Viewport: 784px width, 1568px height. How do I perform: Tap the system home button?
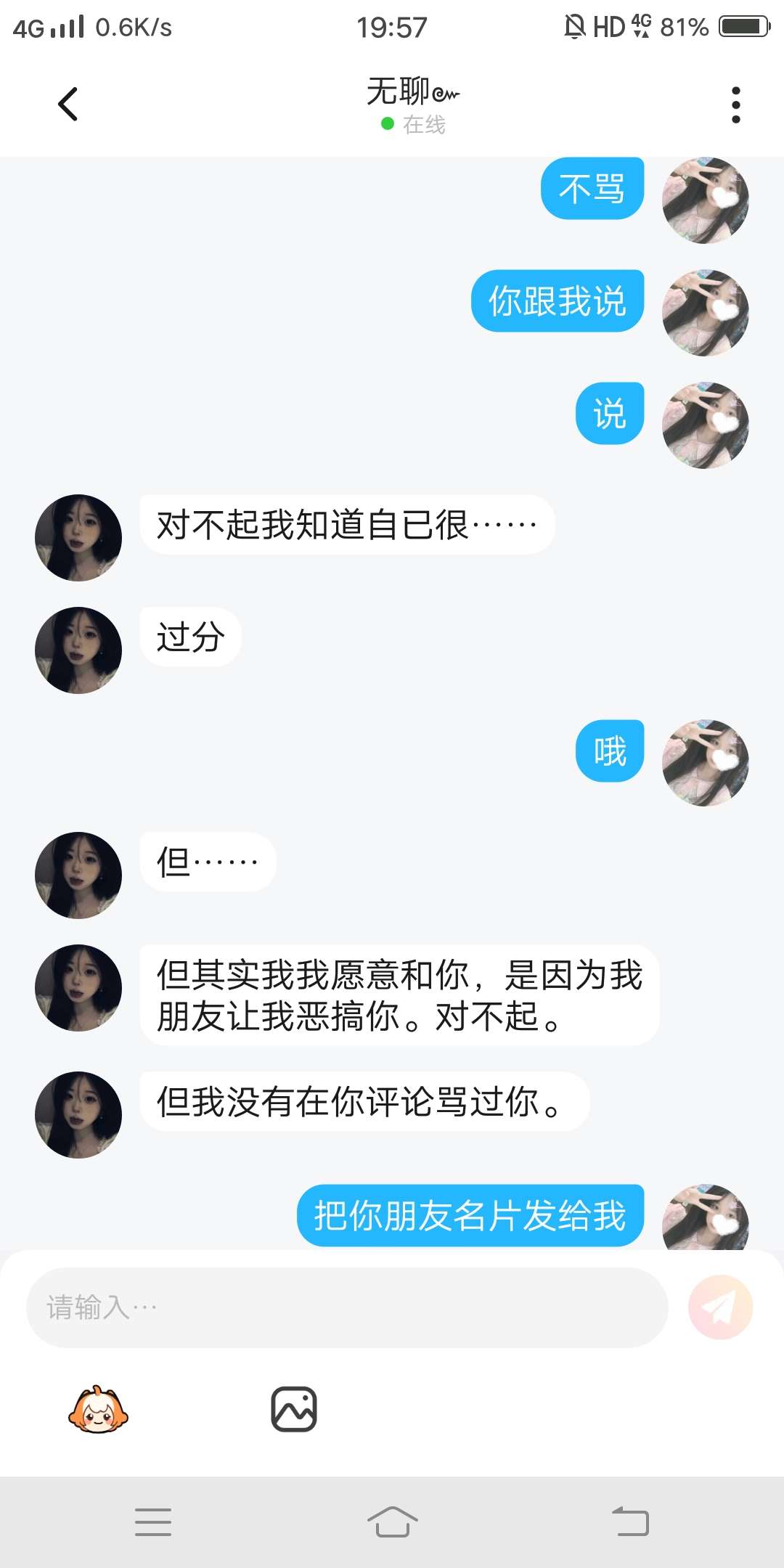(x=392, y=1522)
